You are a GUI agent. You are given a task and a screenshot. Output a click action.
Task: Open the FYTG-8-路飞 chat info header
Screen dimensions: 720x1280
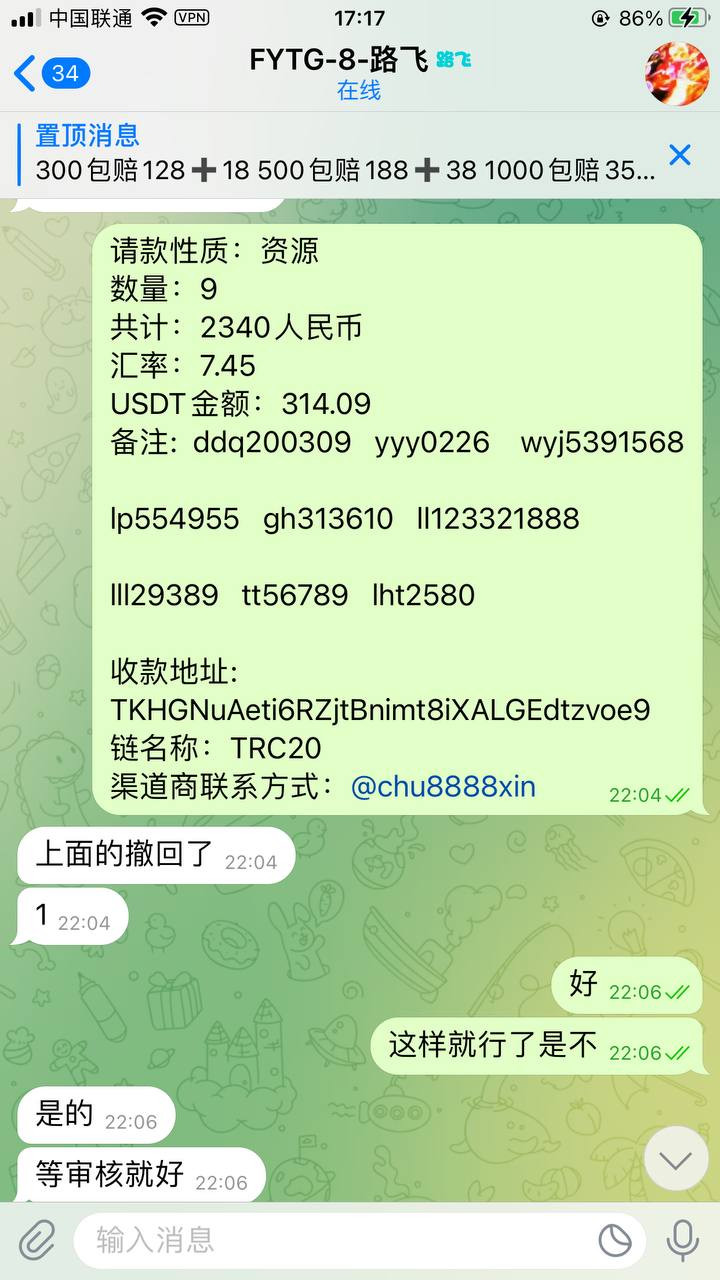pyautogui.click(x=360, y=73)
